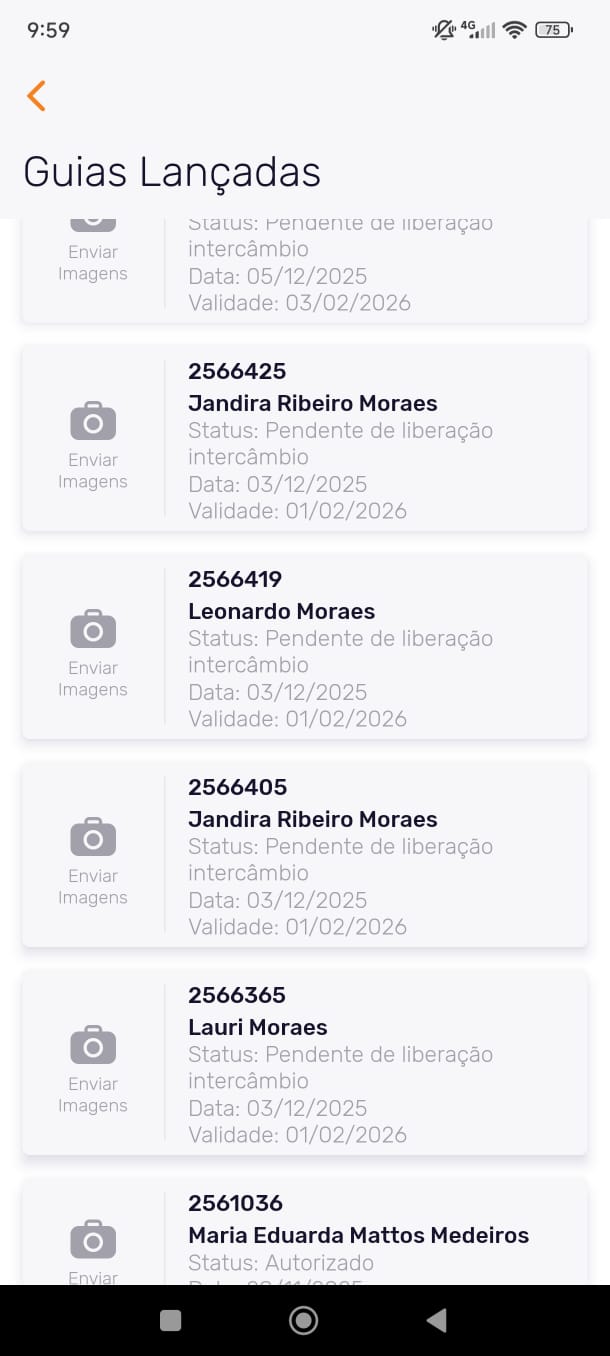Go back using the orange arrow

37,96
